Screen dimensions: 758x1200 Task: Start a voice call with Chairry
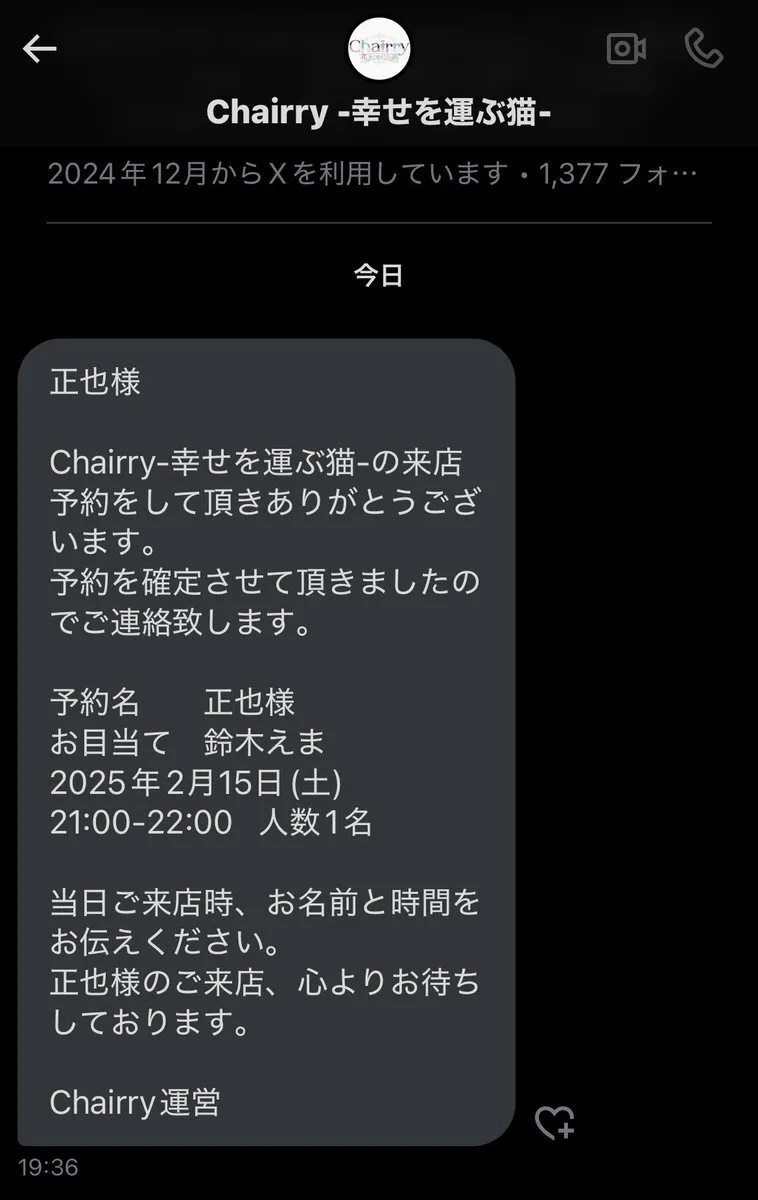[703, 48]
